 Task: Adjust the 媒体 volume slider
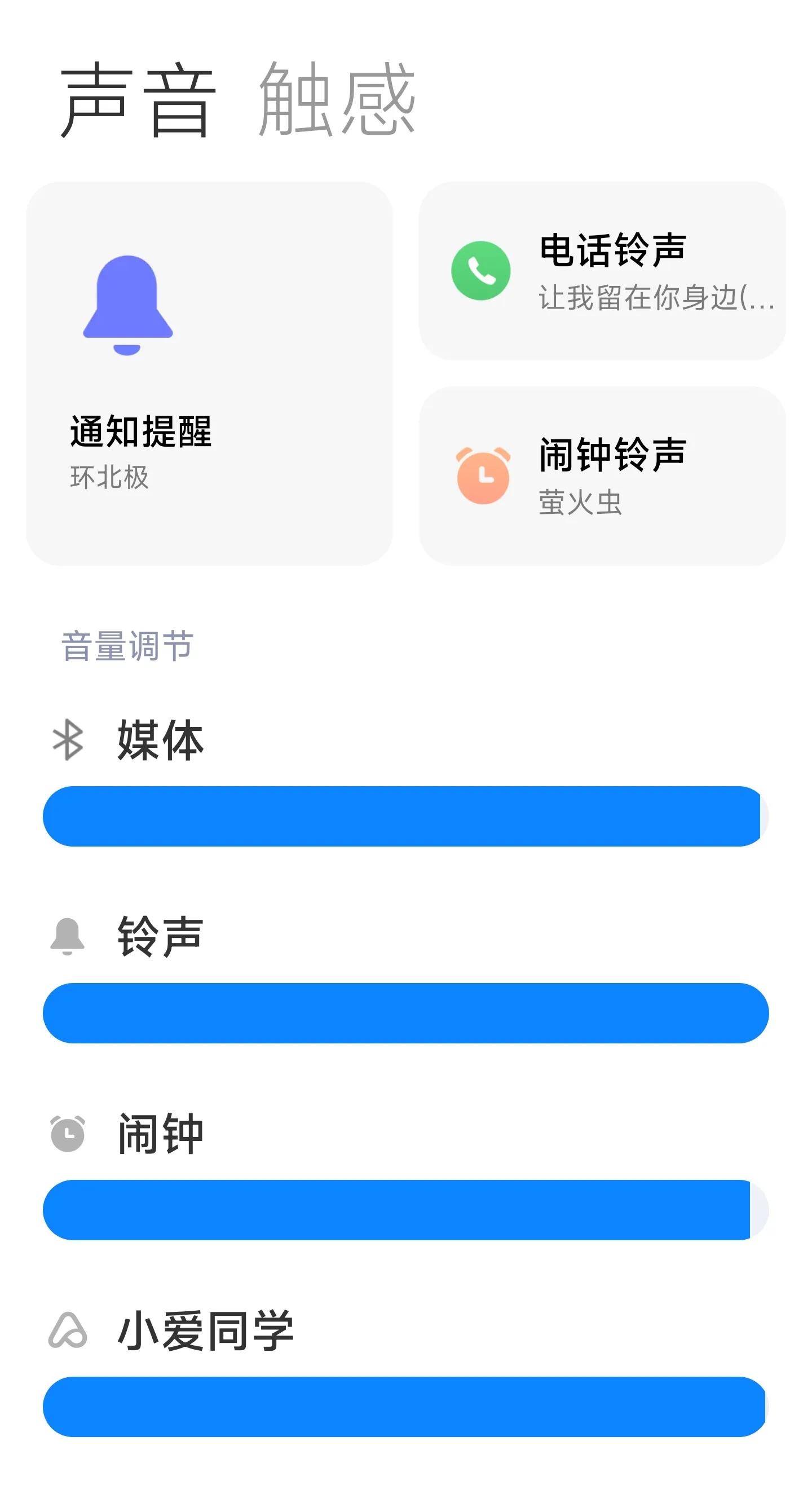pyautogui.click(x=403, y=817)
